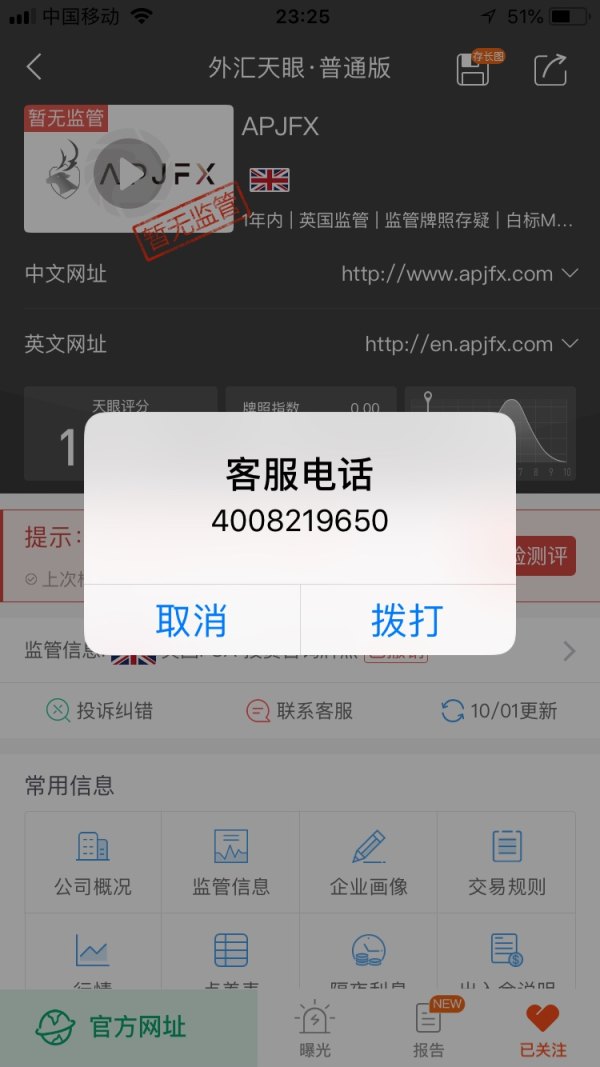Tap 拨打 to call 4008219650
Image resolution: width=600 pixels, height=1067 pixels.
407,620
